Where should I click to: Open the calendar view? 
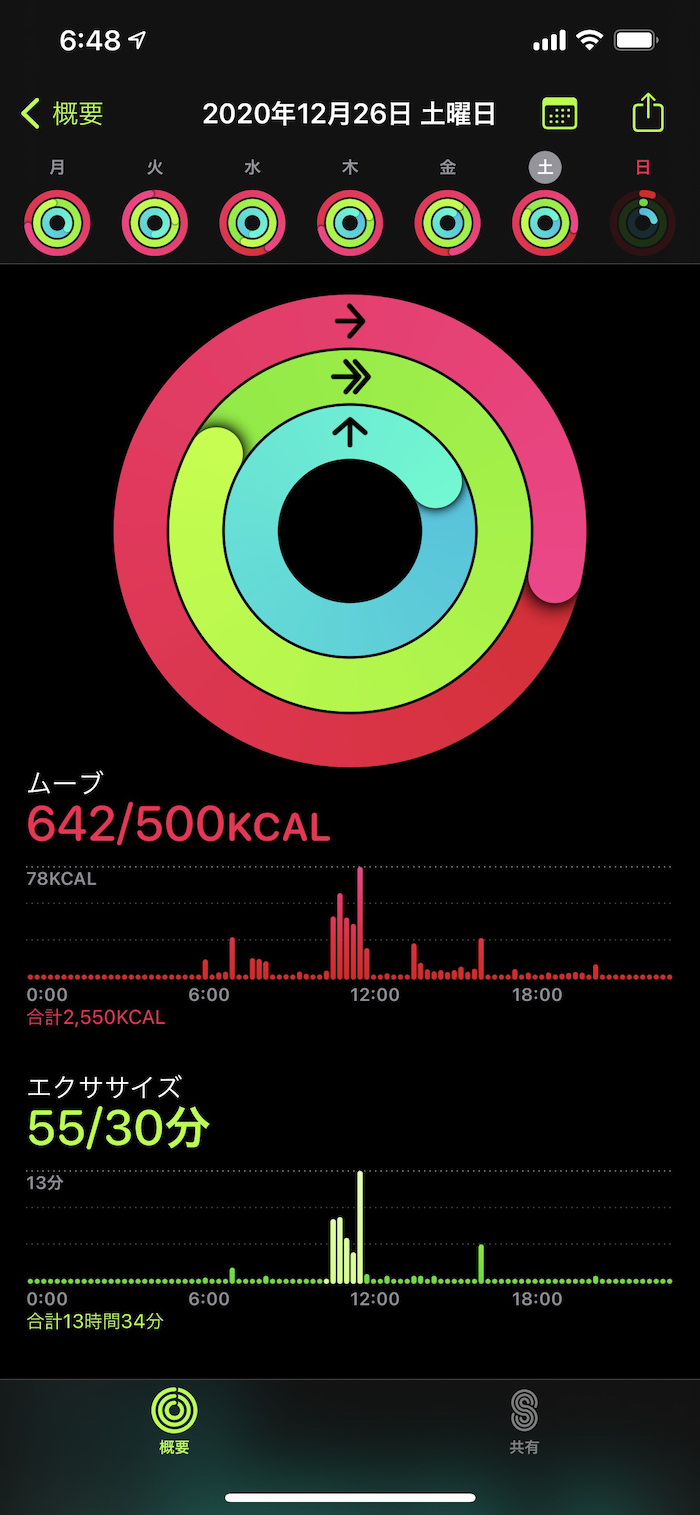pyautogui.click(x=560, y=114)
